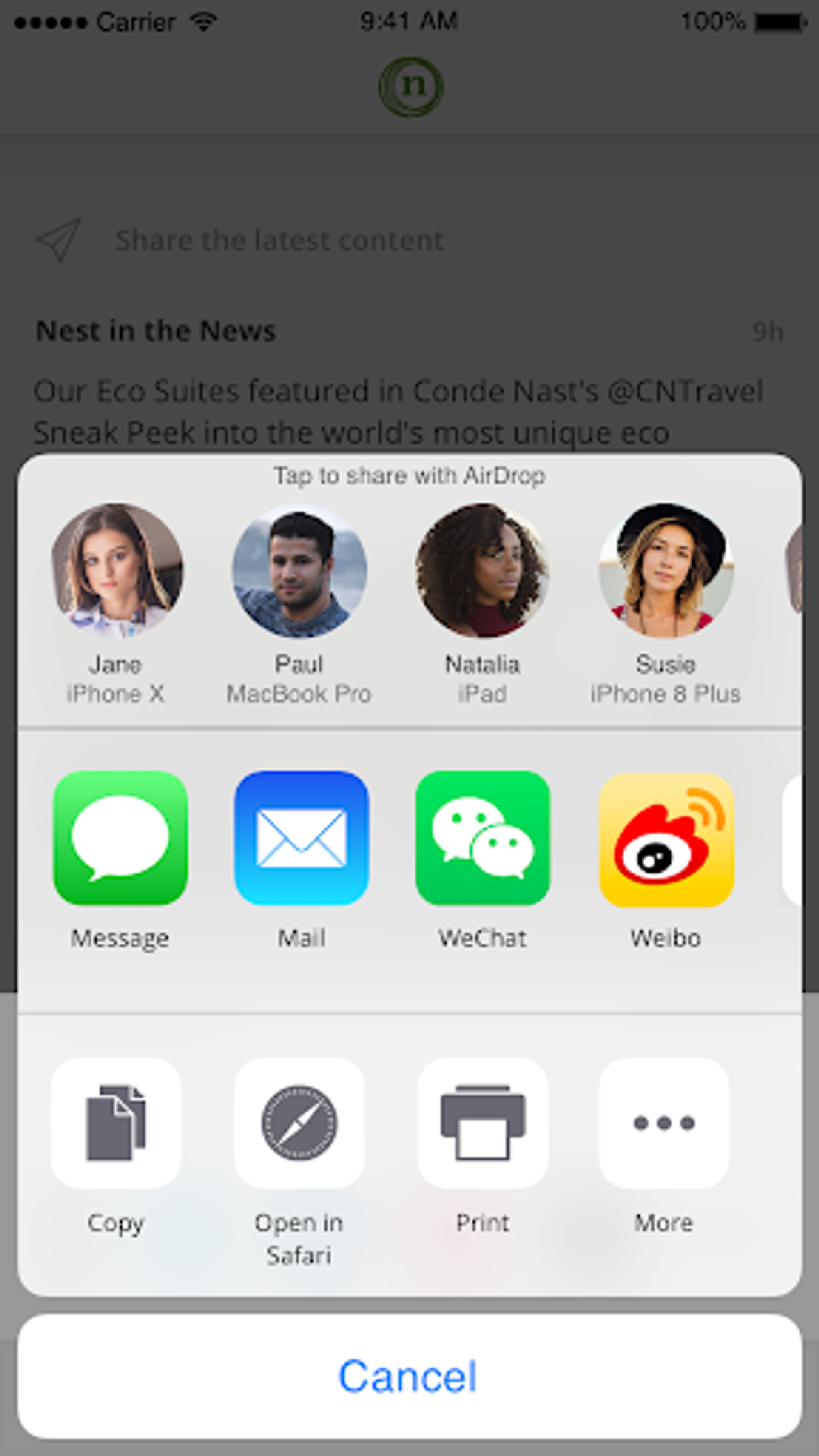Image resolution: width=819 pixels, height=1456 pixels.
Task: AirDrop to Jane's iPhone X
Action: [x=116, y=571]
